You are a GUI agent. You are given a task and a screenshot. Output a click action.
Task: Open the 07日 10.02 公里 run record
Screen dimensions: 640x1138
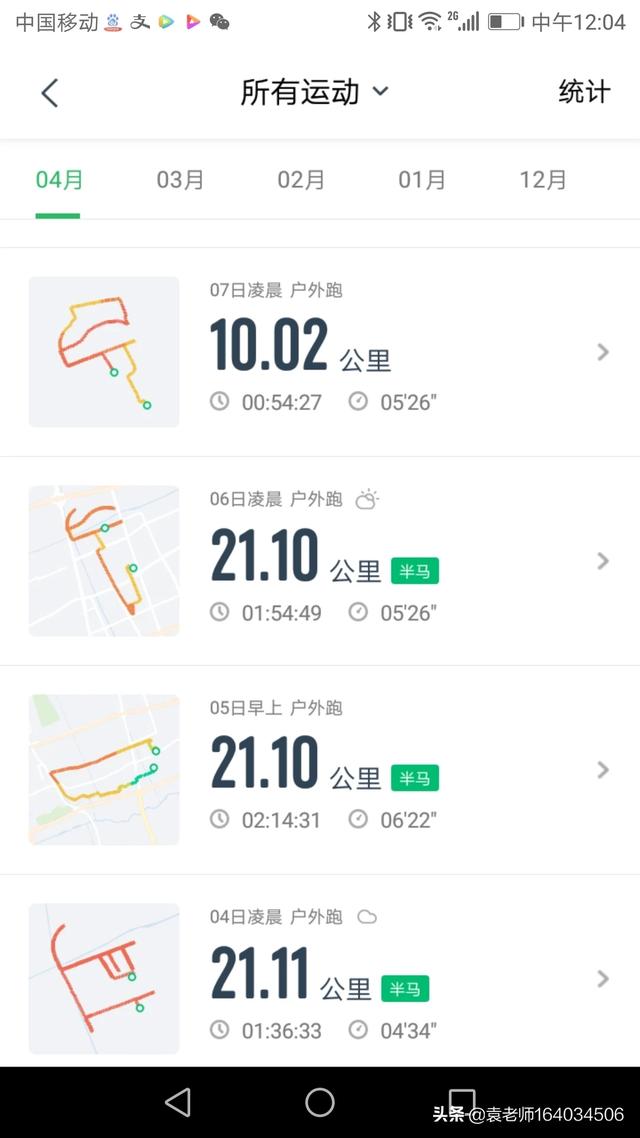point(320,352)
